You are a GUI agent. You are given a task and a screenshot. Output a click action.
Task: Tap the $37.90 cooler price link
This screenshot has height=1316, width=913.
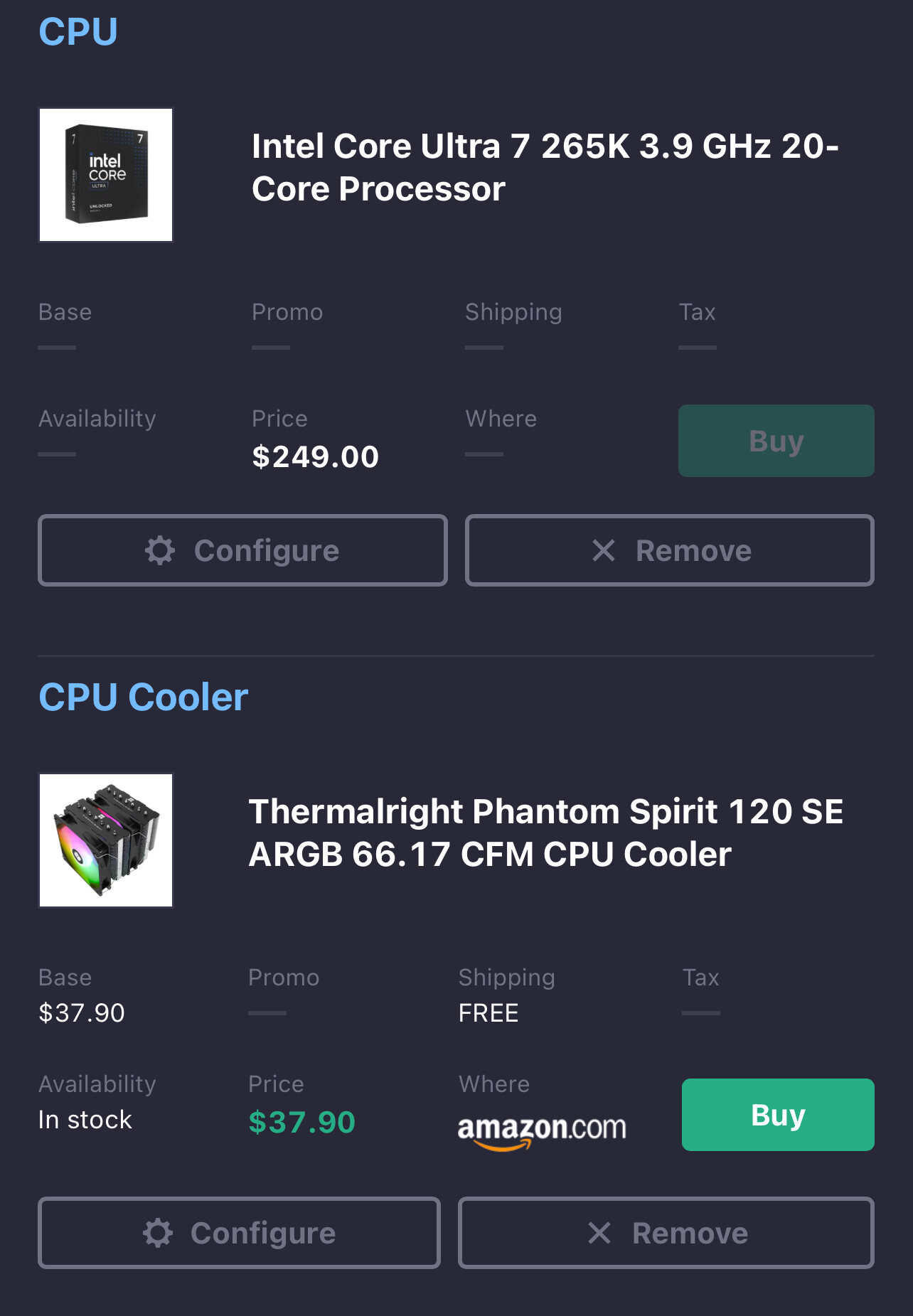301,1122
